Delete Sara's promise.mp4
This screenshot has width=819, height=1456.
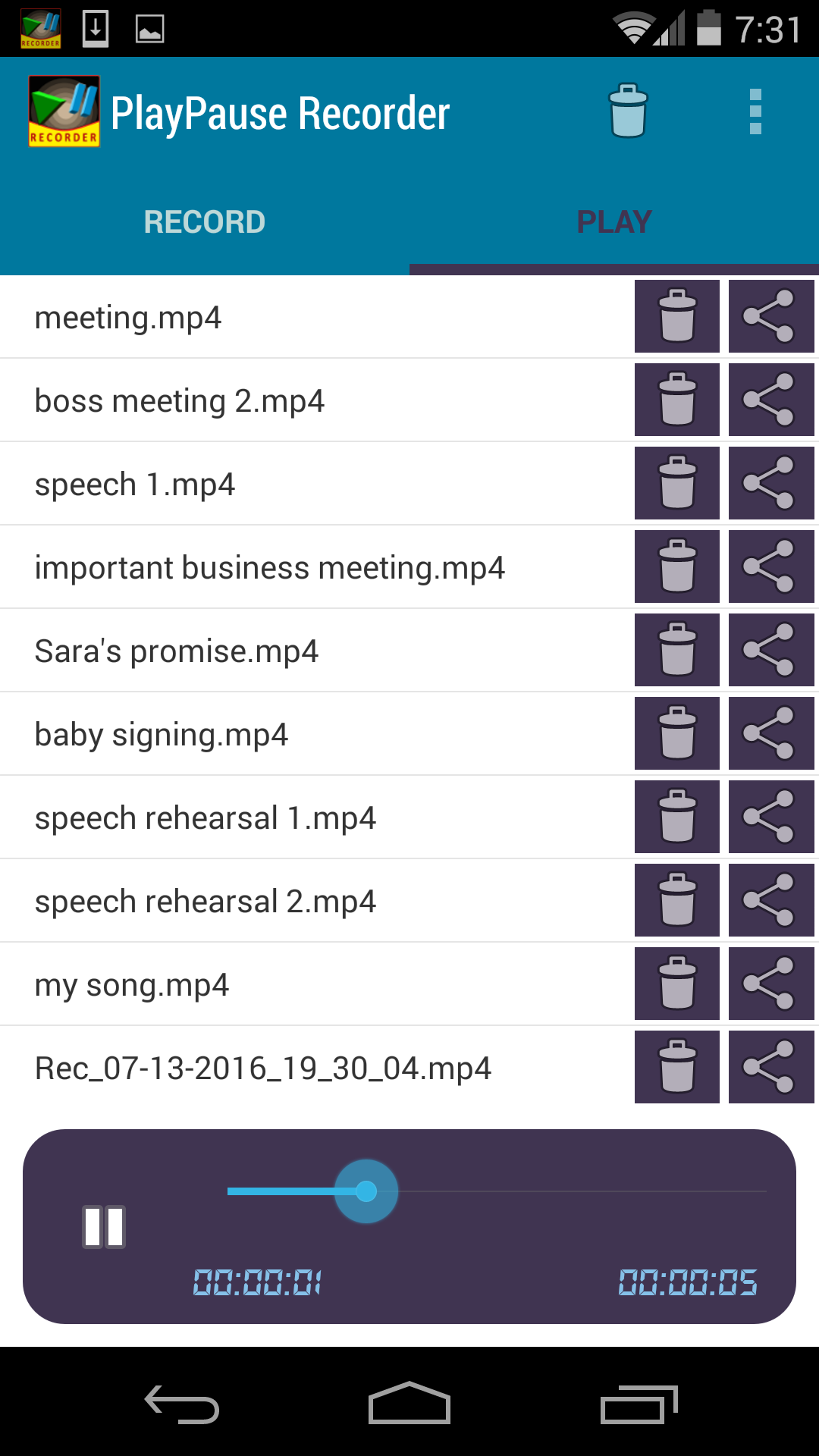click(x=676, y=650)
